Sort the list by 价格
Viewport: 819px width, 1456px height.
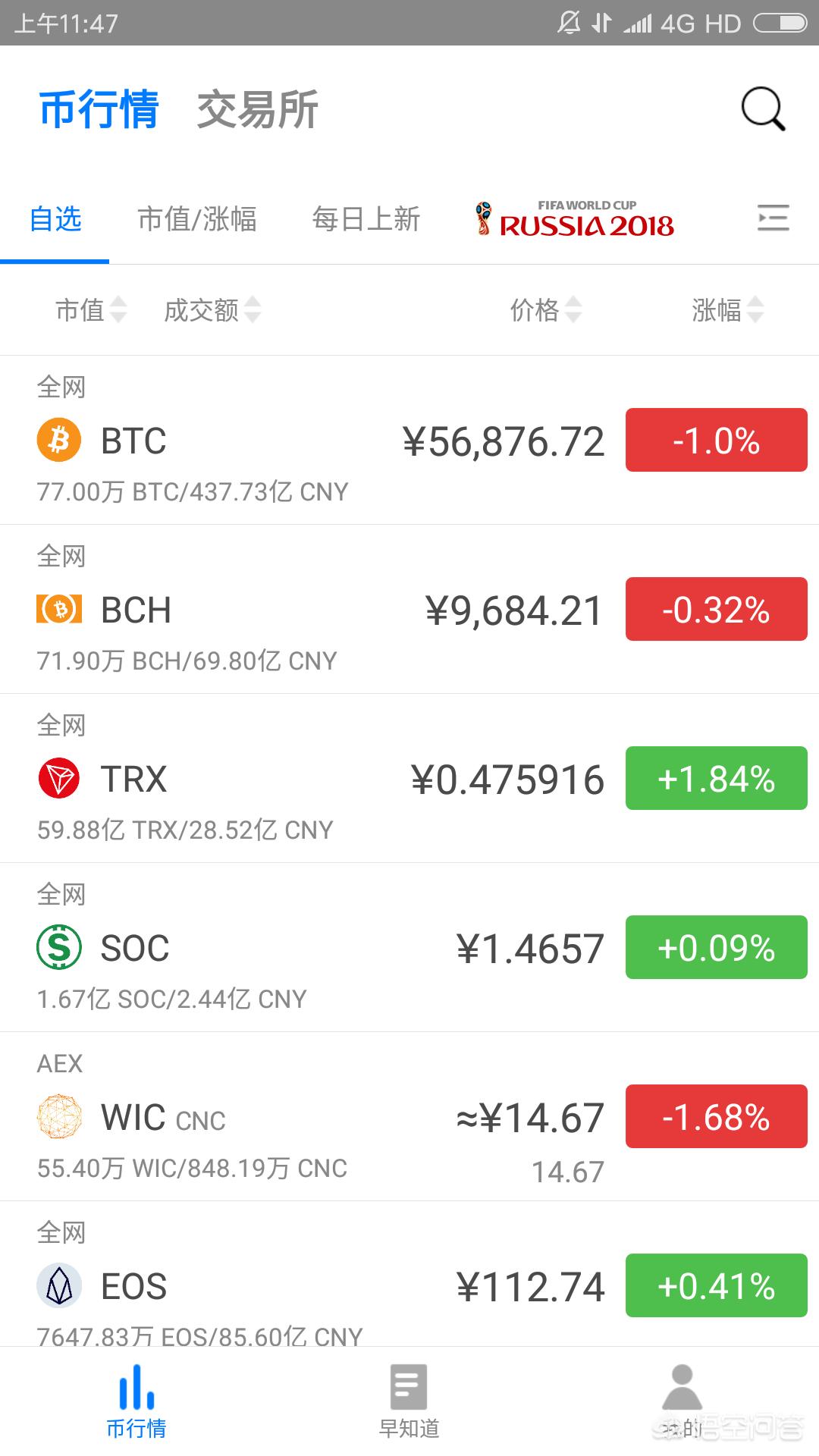pyautogui.click(x=546, y=309)
